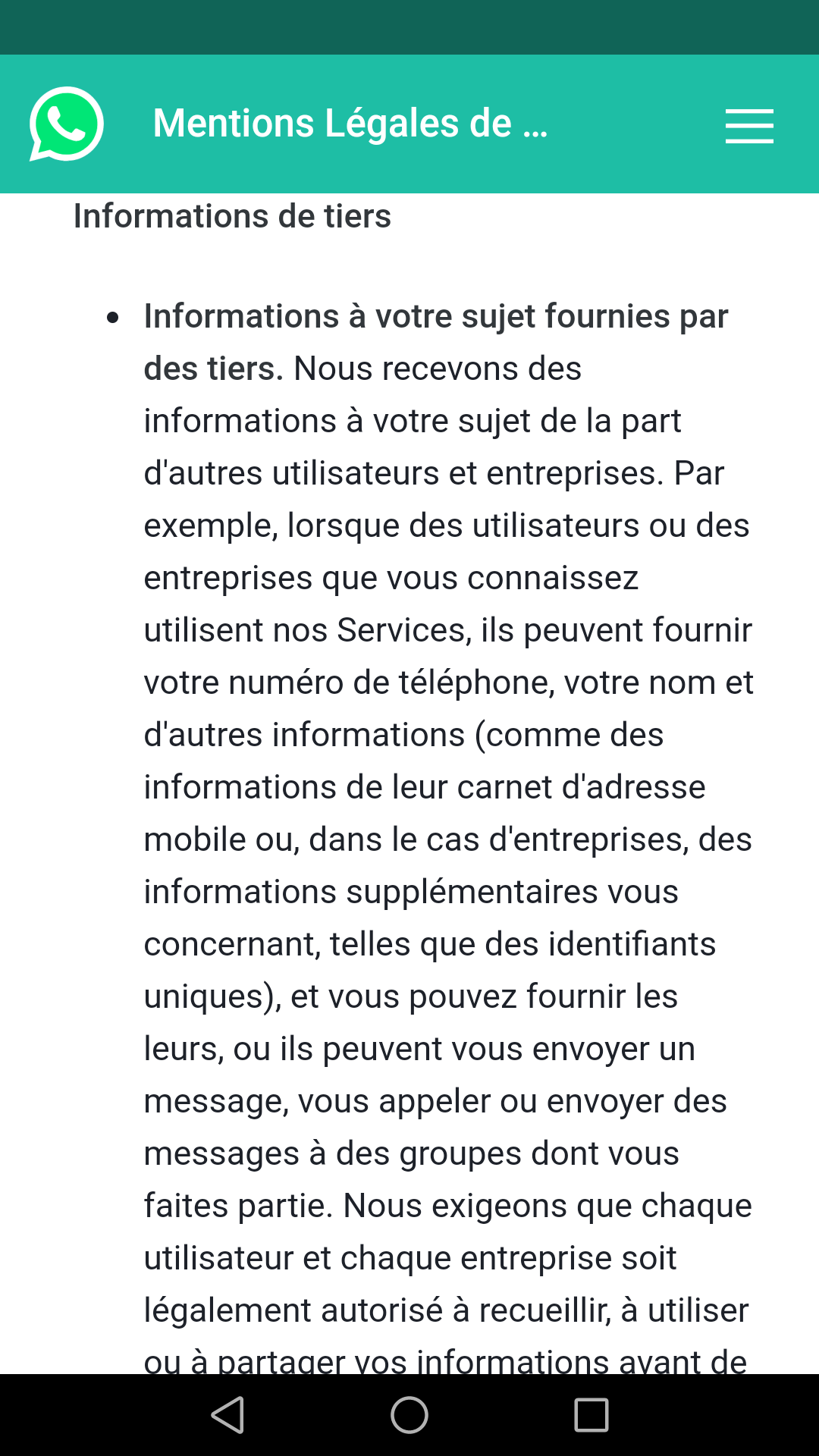819x1456 pixels.
Task: Tap the WhatsApp logo in header
Action: coord(67,124)
